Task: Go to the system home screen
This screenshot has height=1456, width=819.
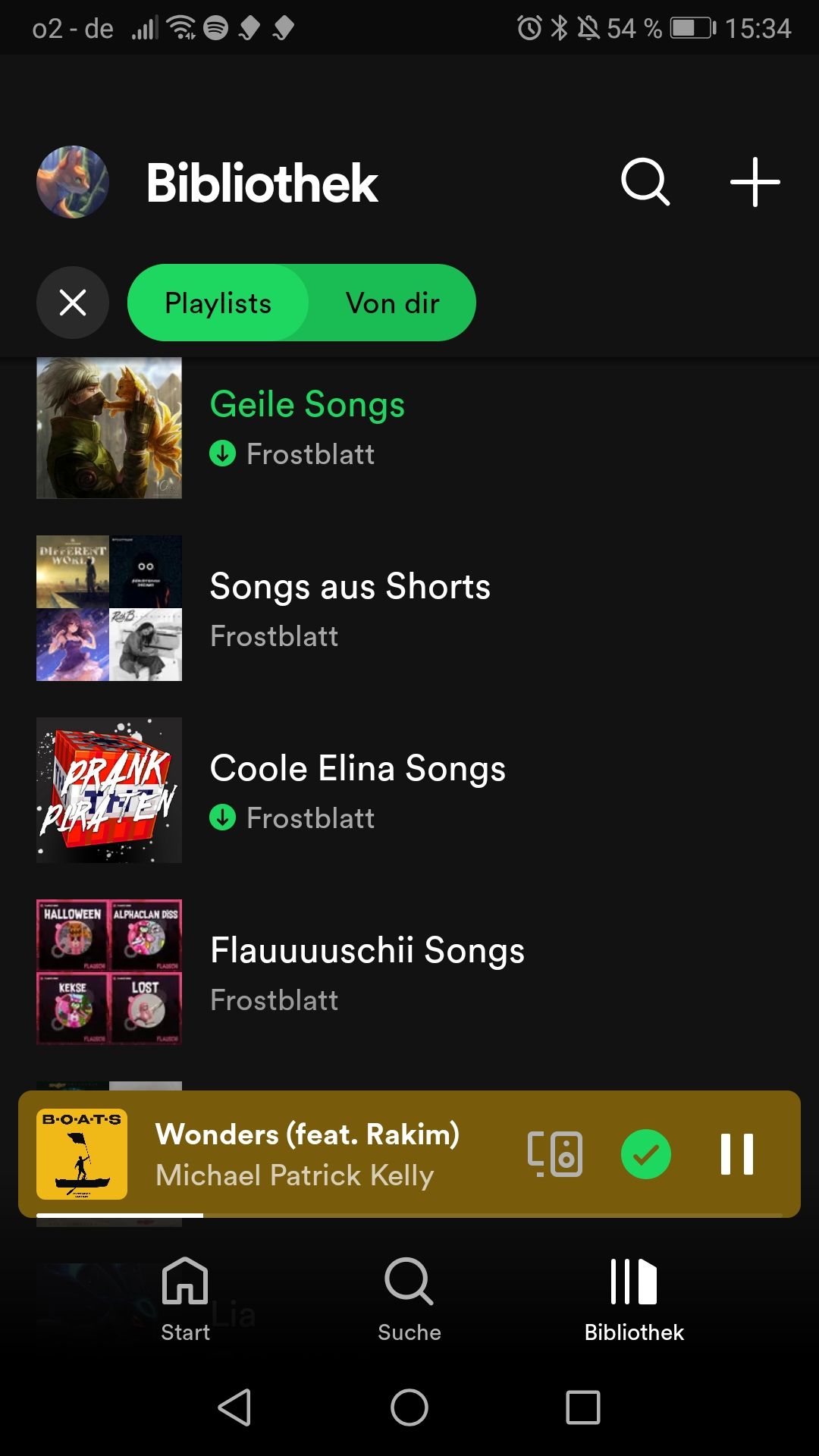Action: pos(409,1407)
